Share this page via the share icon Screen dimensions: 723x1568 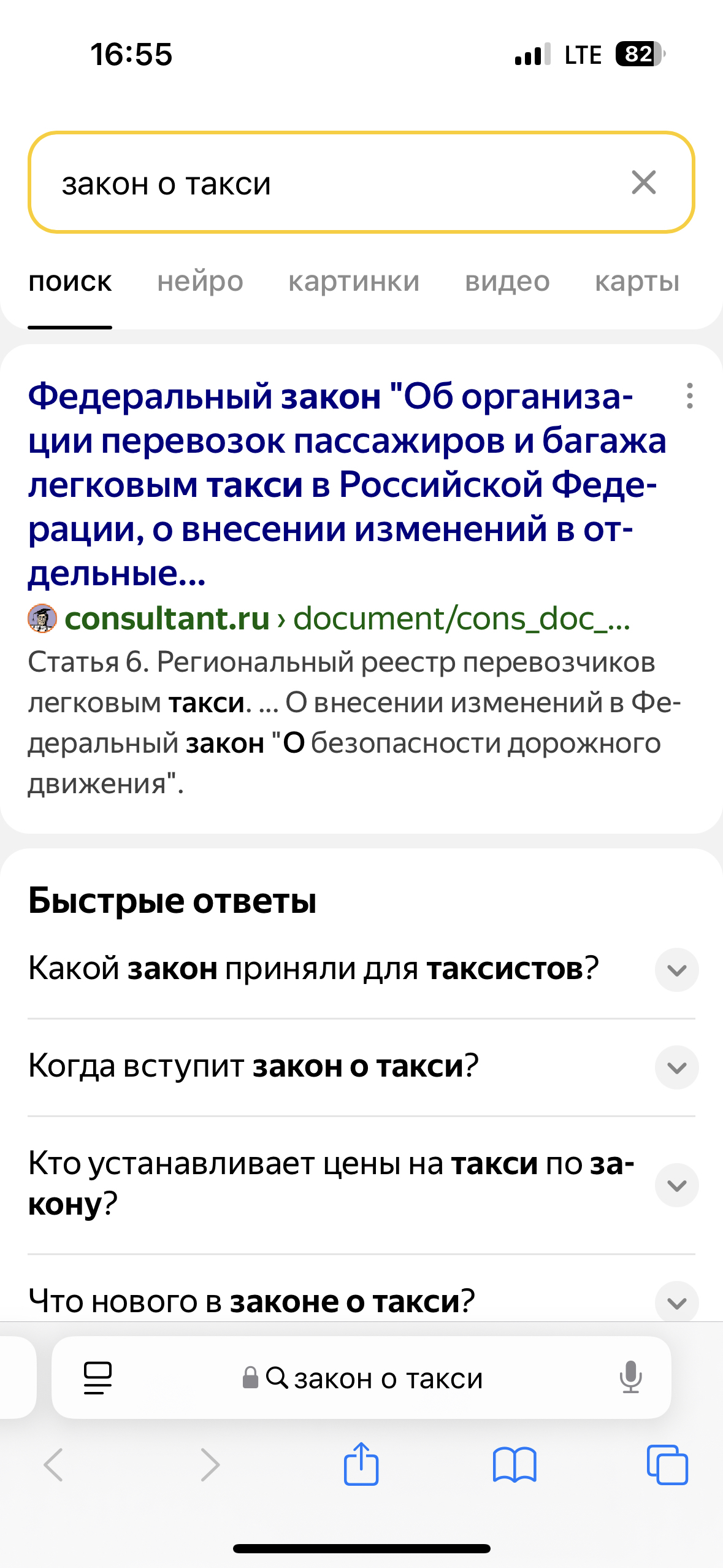[361, 1464]
